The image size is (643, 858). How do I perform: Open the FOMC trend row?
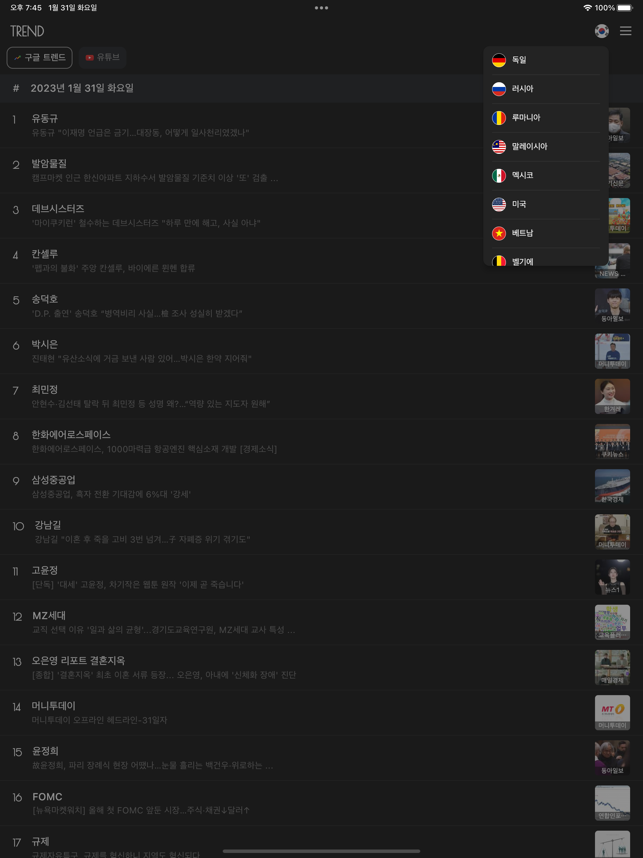[x=300, y=803]
